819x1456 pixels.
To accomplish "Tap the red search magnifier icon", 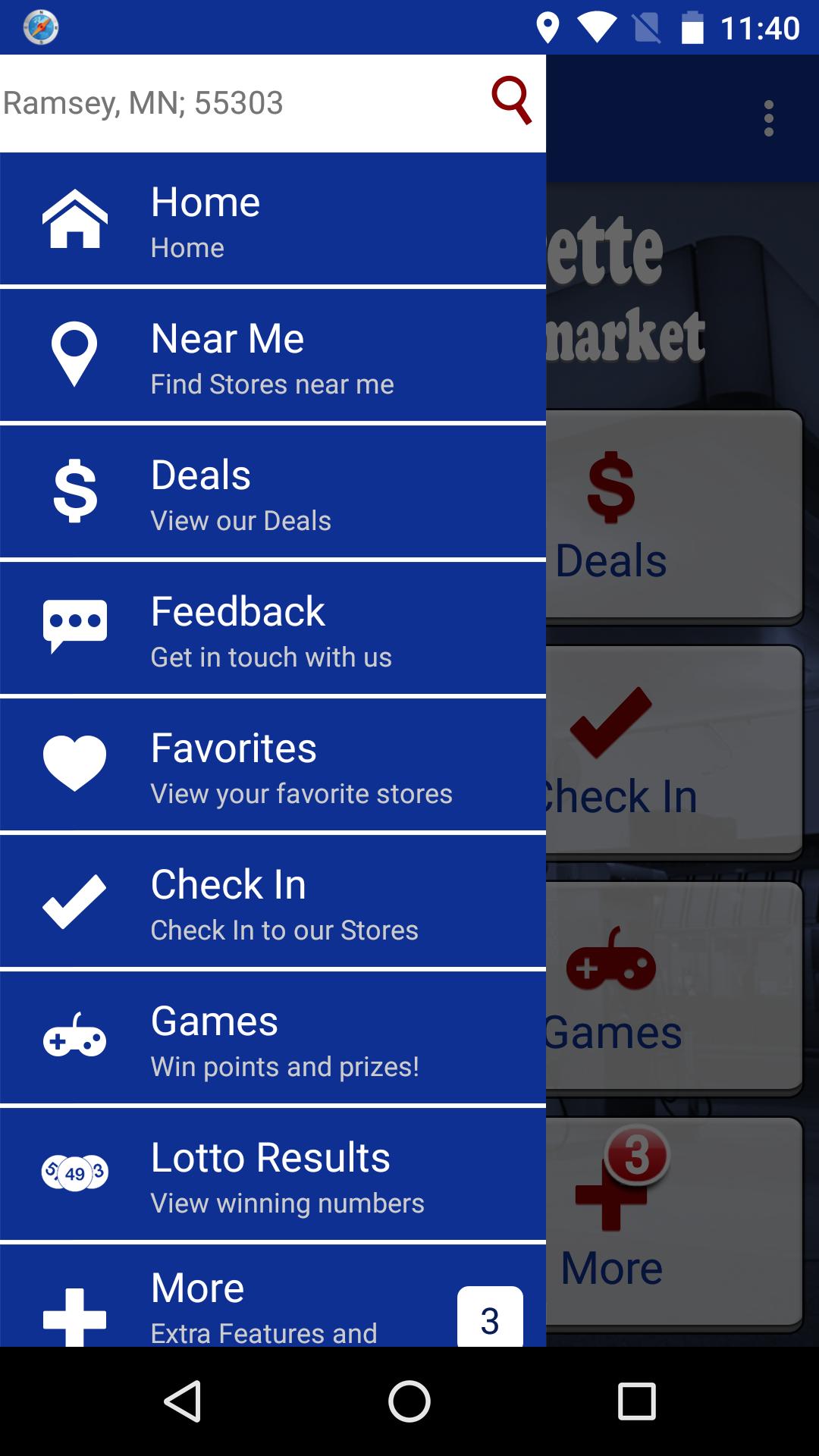I will pos(511,101).
